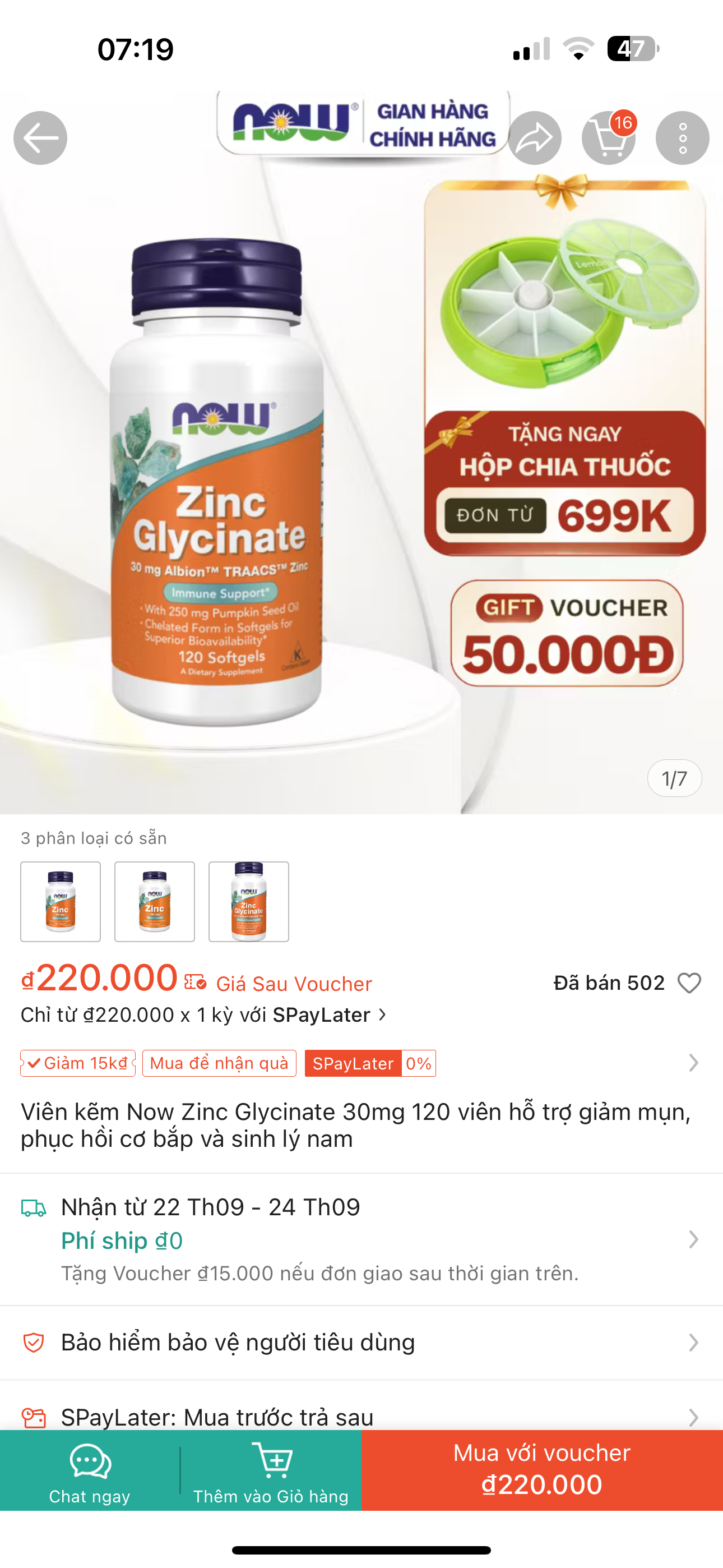Open the Mua để nhận quà promotion
Image resolution: width=723 pixels, height=1568 pixels.
pyautogui.click(x=219, y=1063)
